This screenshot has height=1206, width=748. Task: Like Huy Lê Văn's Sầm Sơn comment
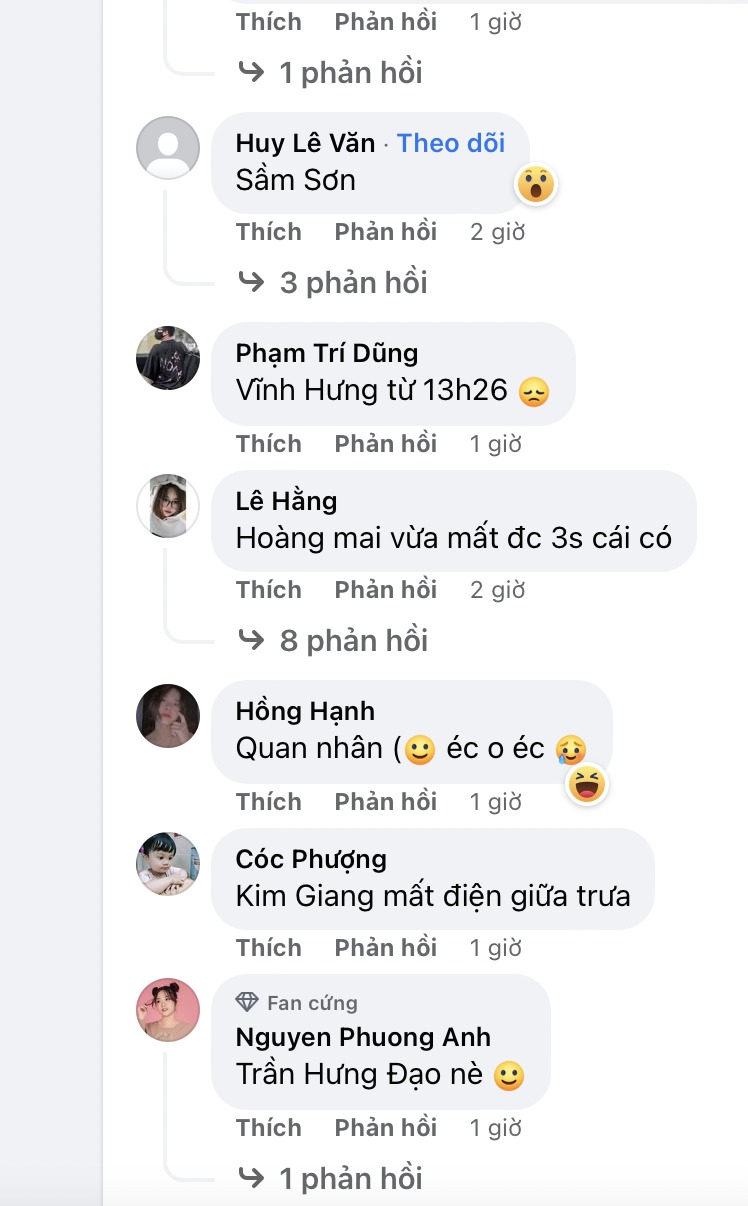tap(268, 232)
